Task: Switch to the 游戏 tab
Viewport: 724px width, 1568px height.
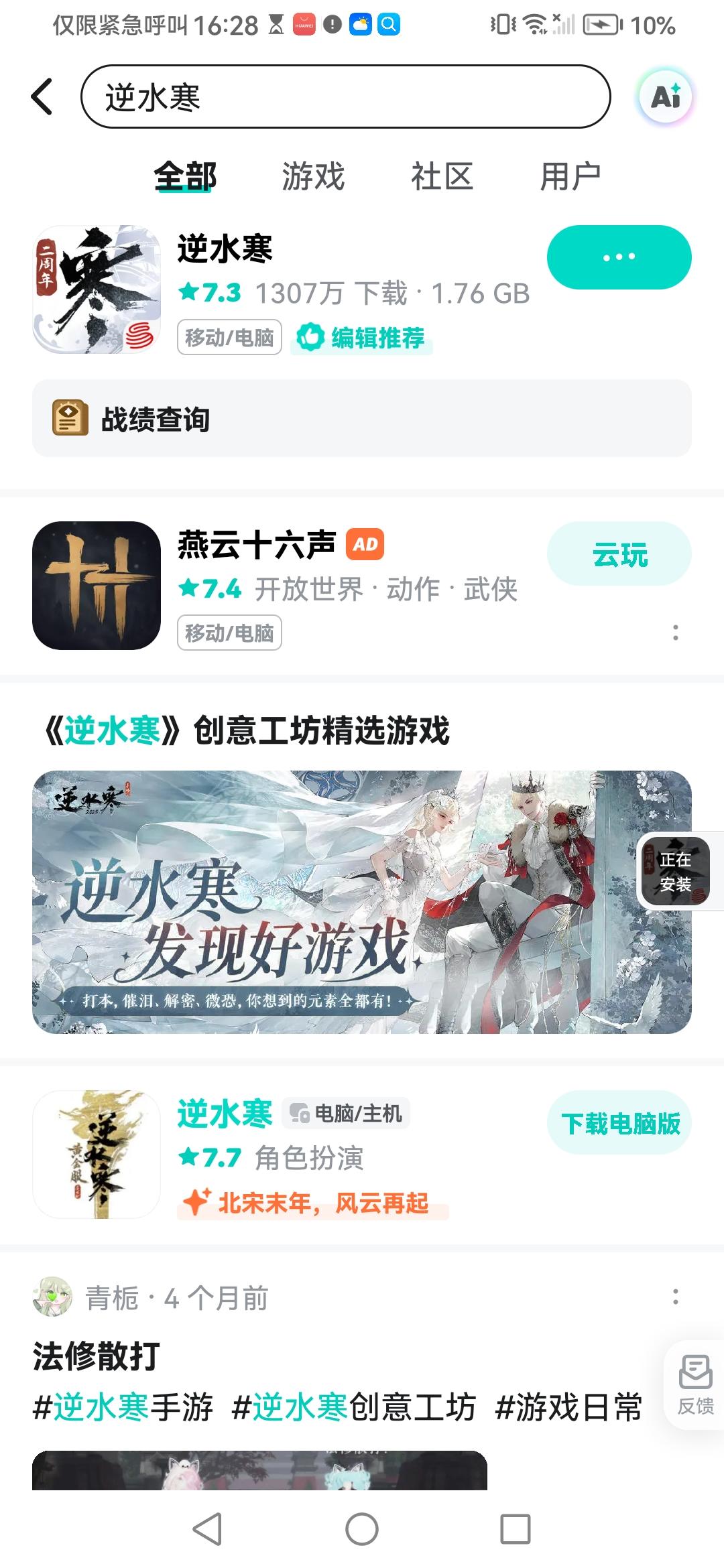Action: click(x=313, y=176)
